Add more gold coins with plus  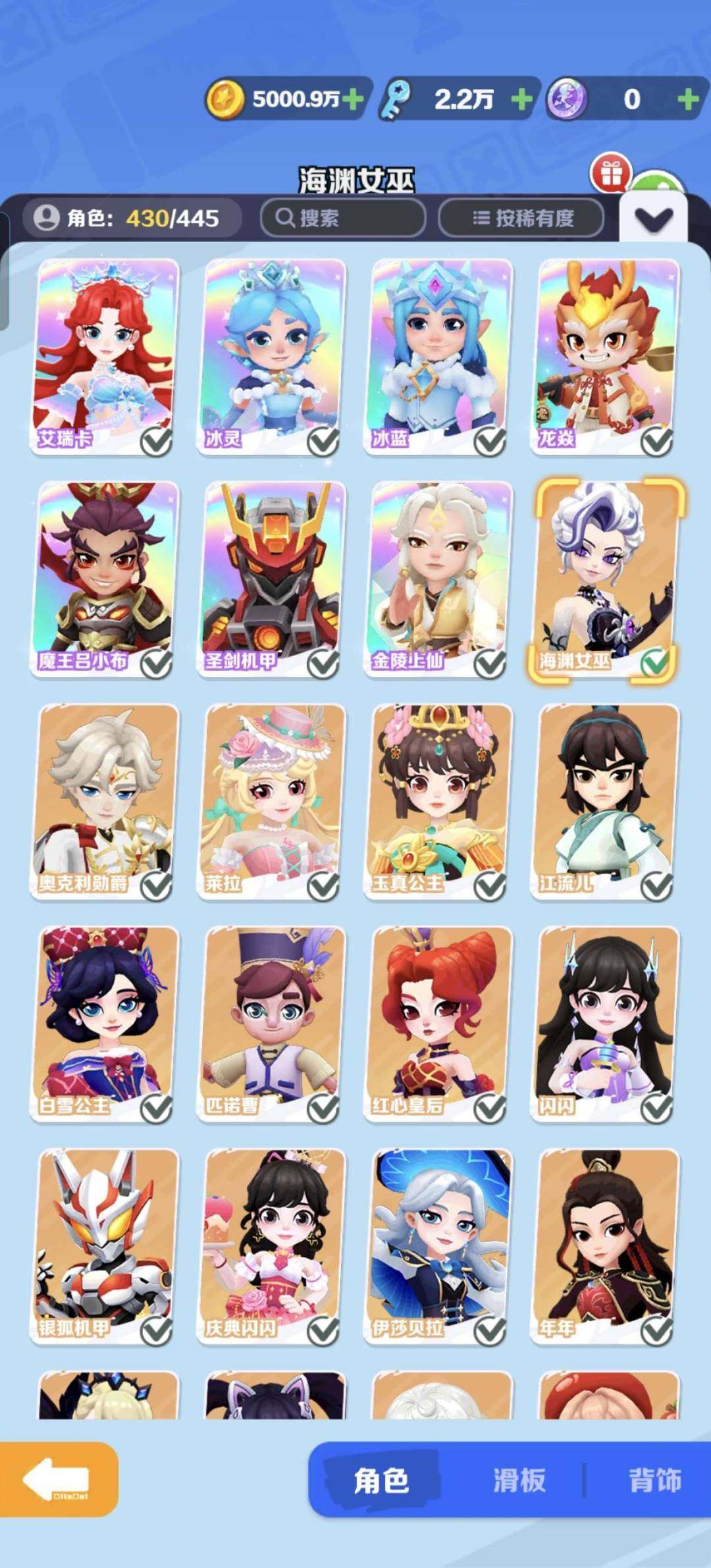[353, 99]
